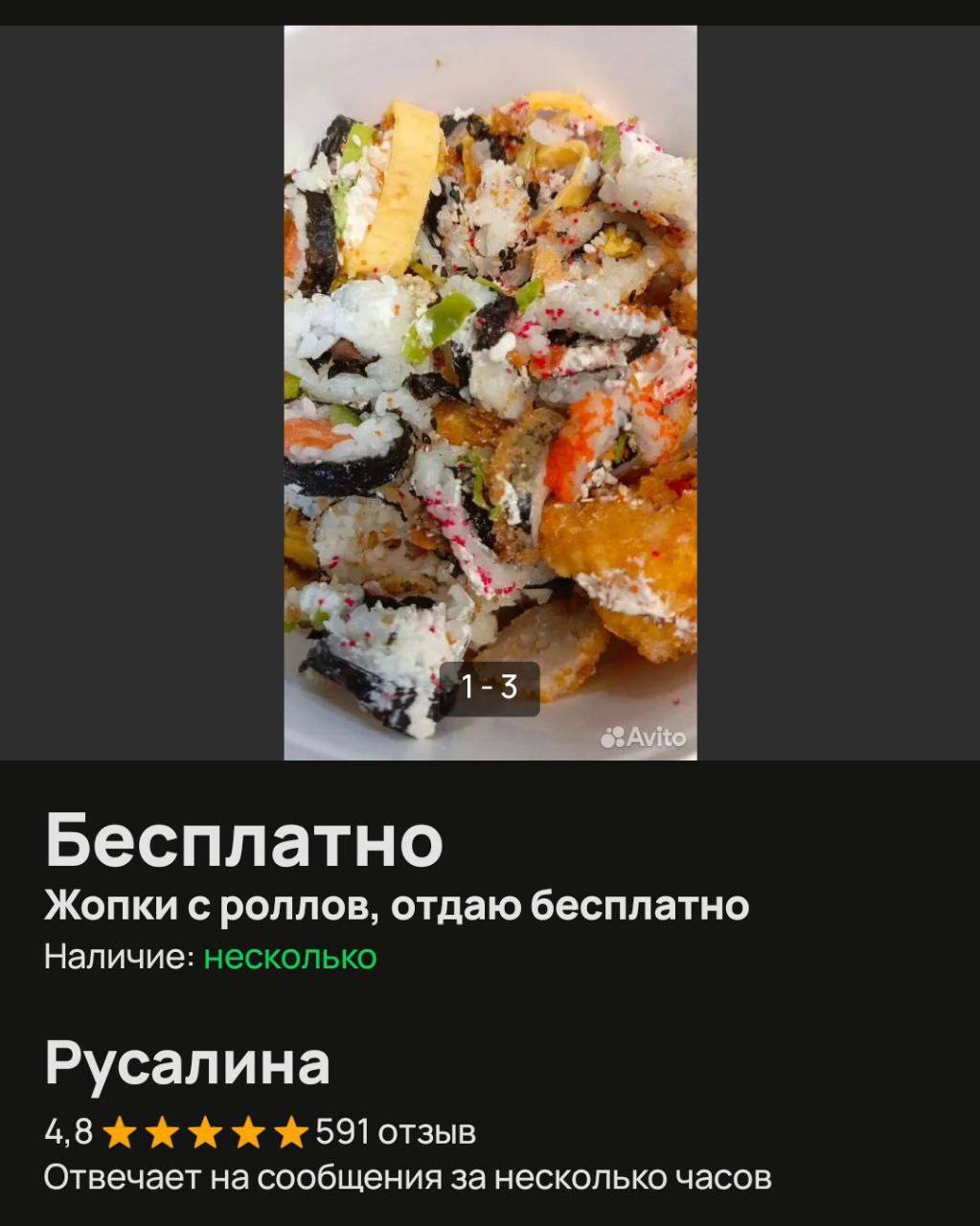View the 591 seller reviews
Image resolution: width=980 pixels, height=1226 pixels.
[395, 1132]
